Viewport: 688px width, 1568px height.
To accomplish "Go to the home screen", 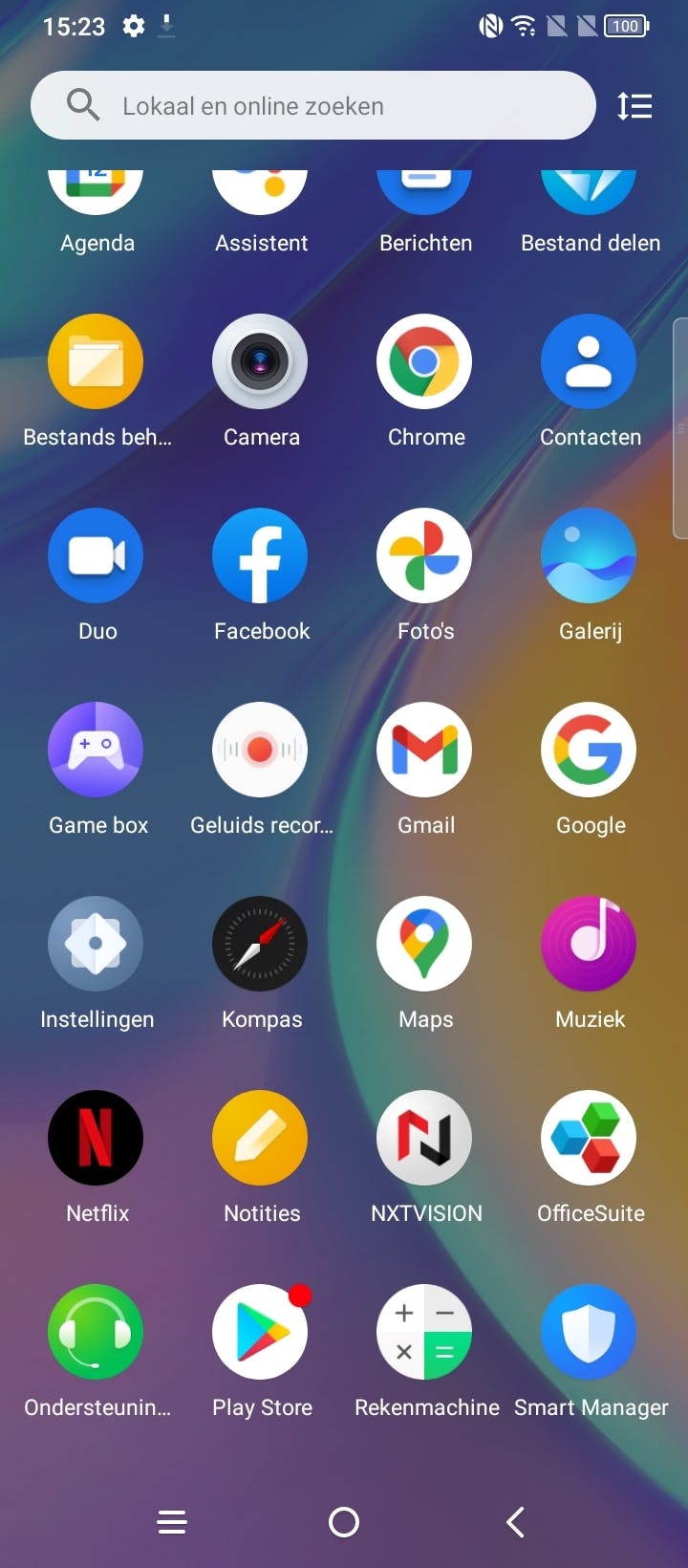I will coord(344,1522).
